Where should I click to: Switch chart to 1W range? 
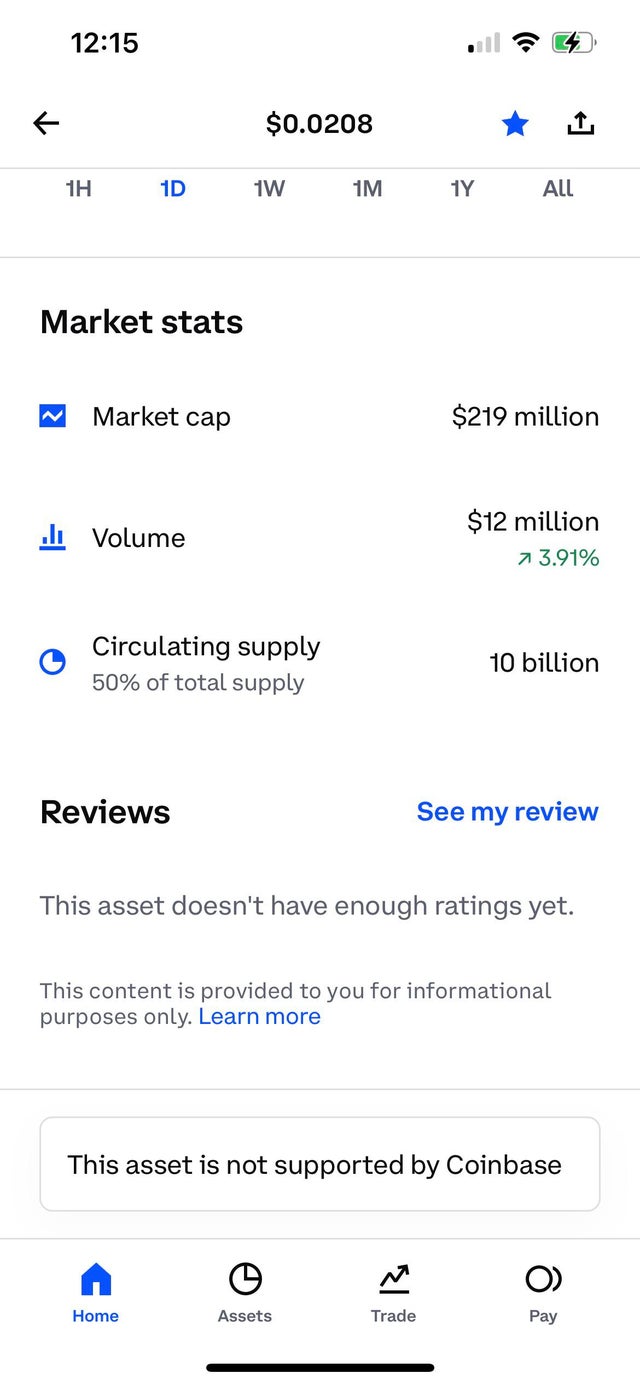pos(269,188)
